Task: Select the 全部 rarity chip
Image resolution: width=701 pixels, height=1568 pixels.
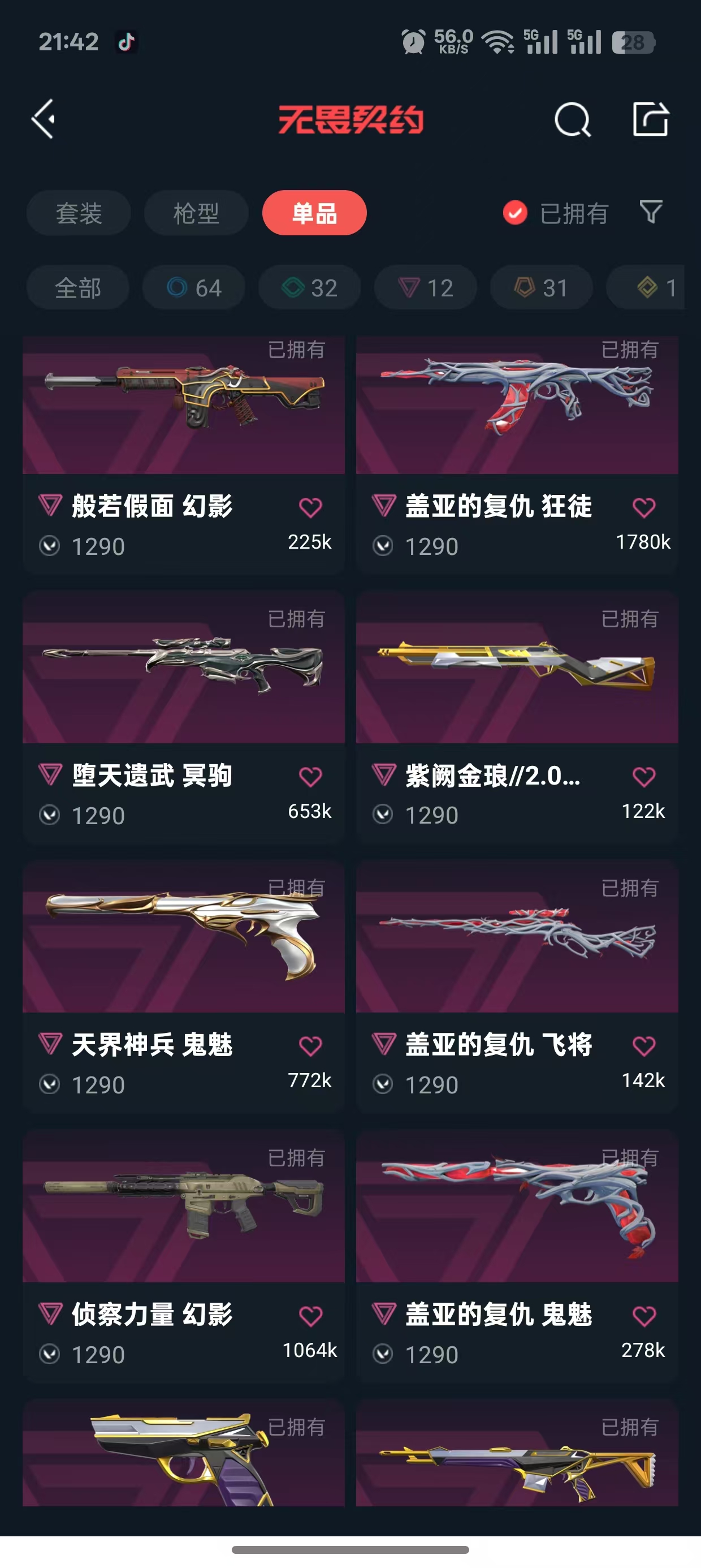Action: [78, 288]
